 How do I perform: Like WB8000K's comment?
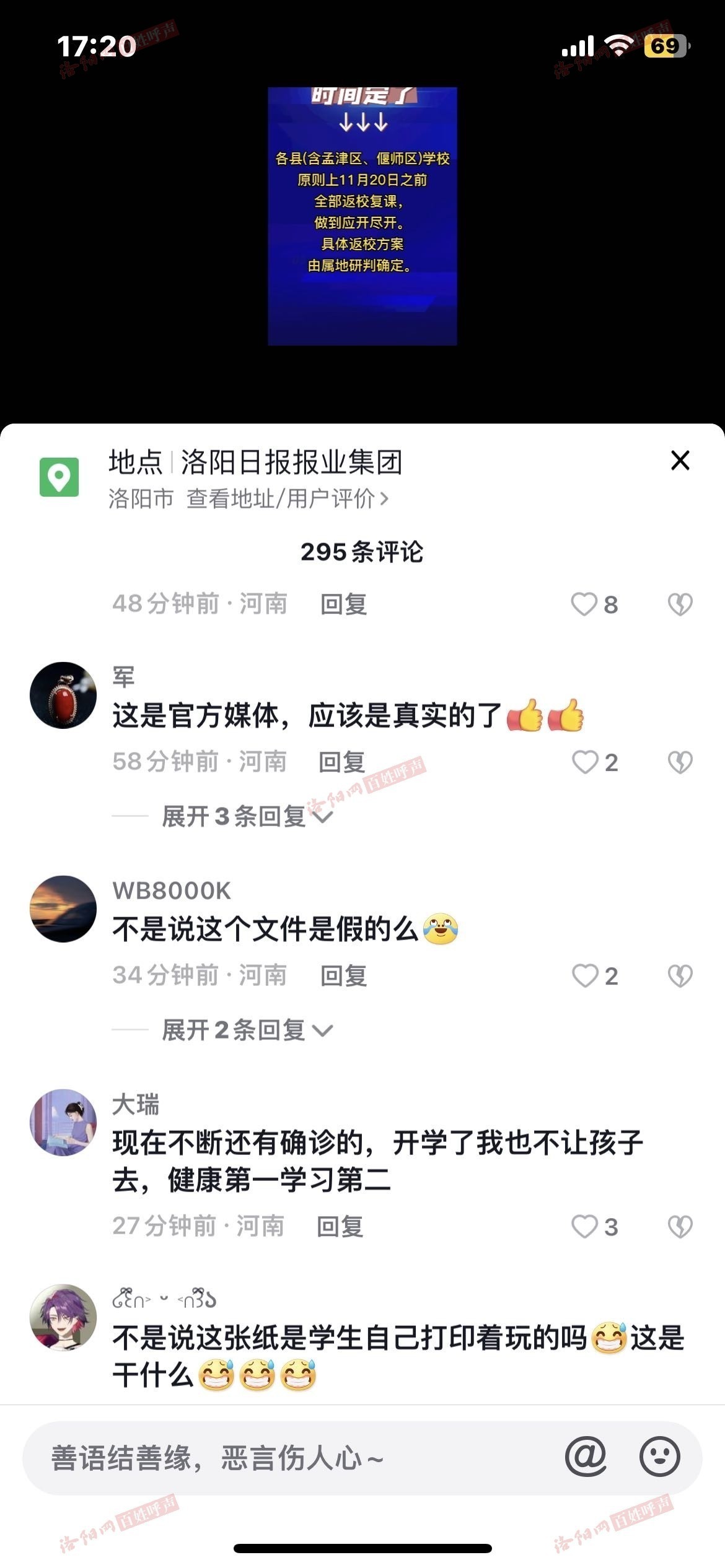[x=585, y=976]
